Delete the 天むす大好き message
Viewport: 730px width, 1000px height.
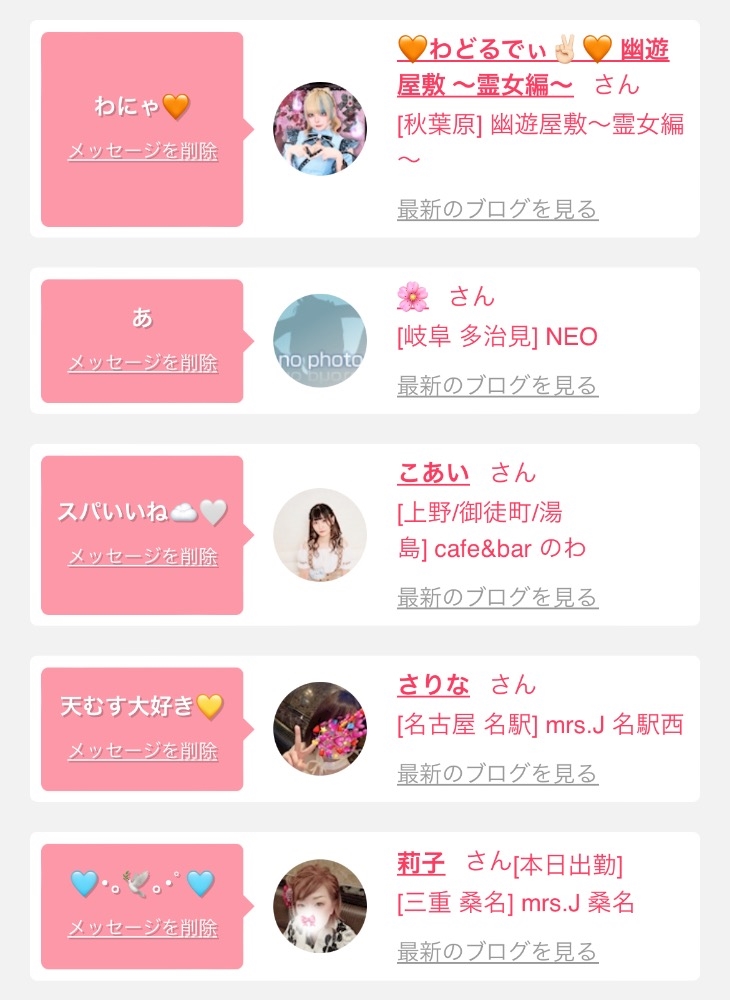[142, 752]
